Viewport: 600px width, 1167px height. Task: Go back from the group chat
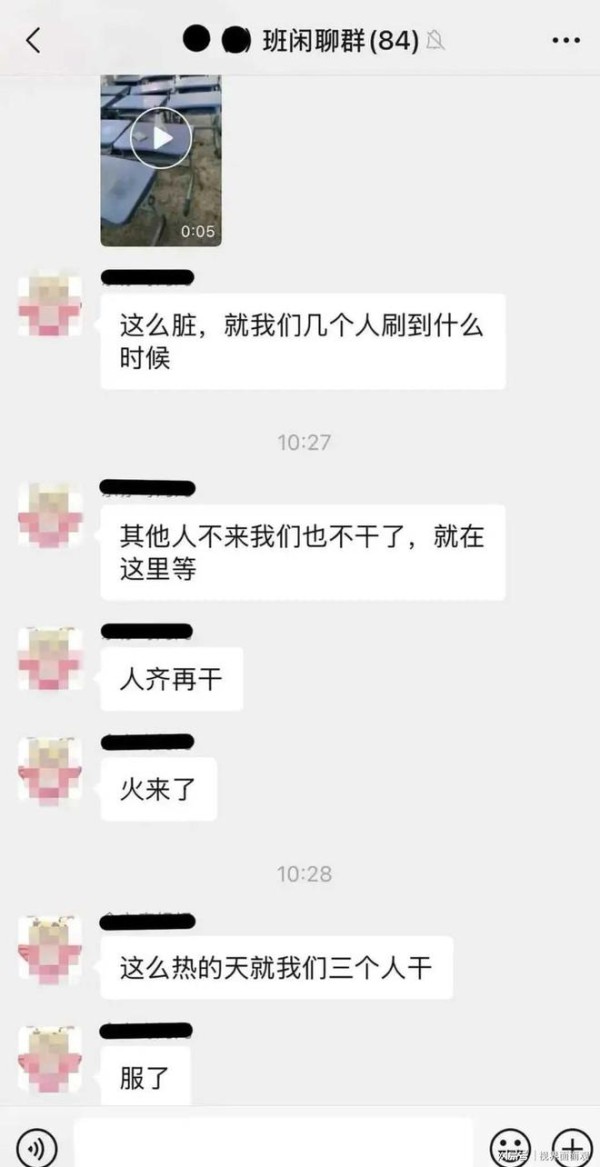[33, 40]
